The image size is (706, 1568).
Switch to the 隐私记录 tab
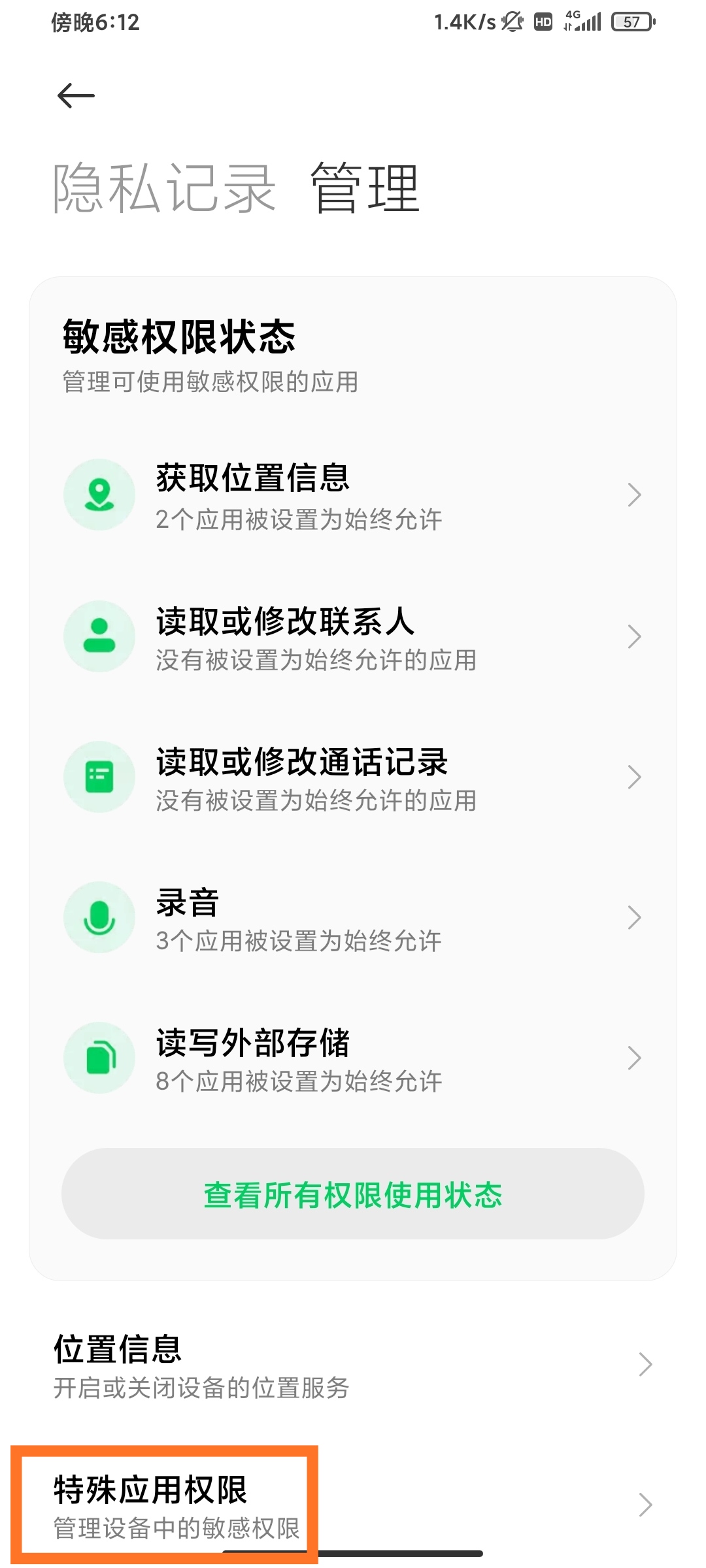(164, 189)
